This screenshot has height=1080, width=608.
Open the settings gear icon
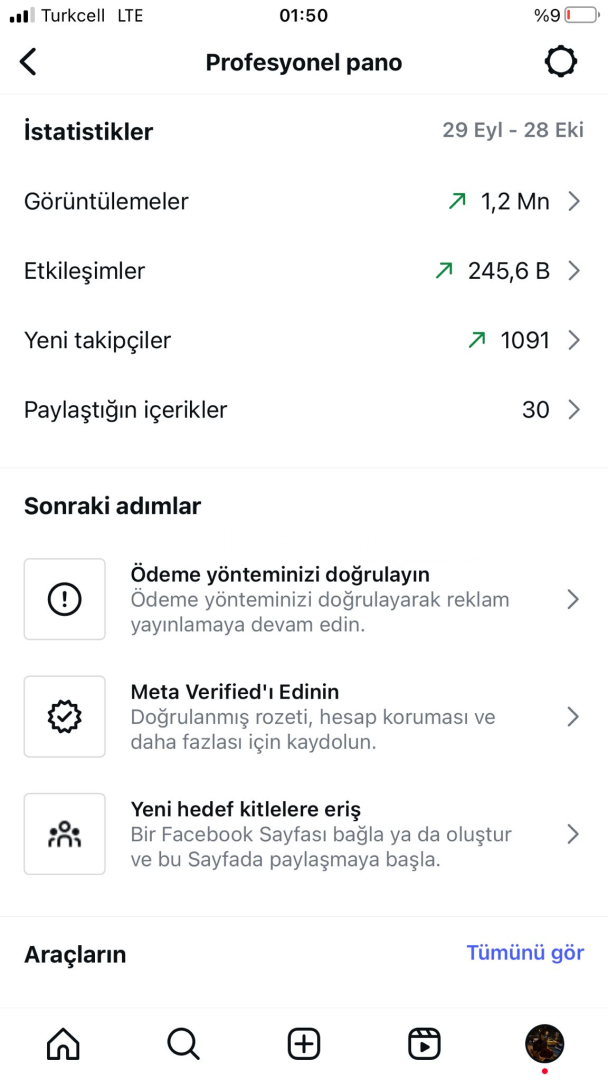click(x=560, y=62)
